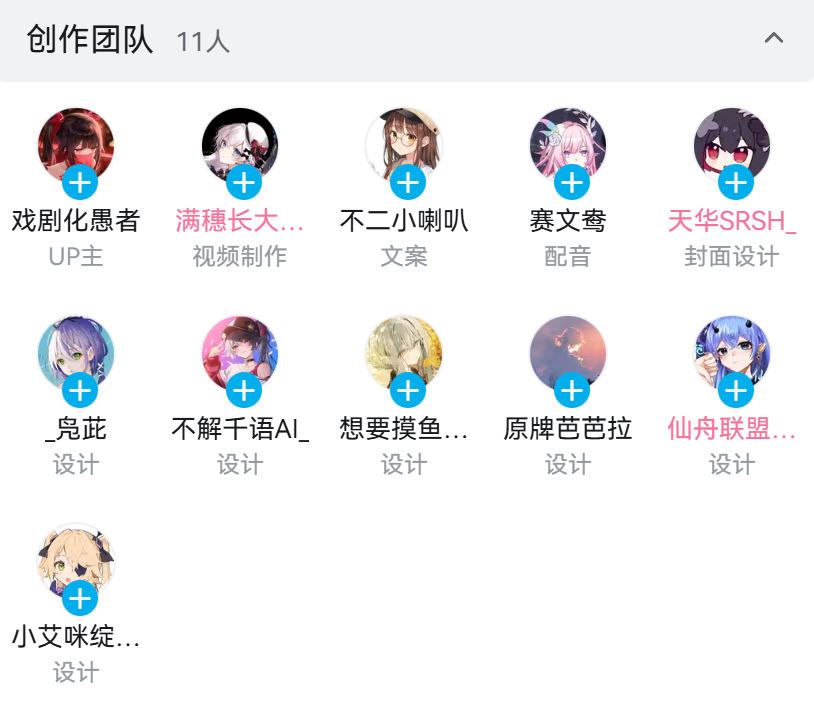Follow 小艾咪绽 with plus icon
The image size is (814, 702).
pos(80,599)
